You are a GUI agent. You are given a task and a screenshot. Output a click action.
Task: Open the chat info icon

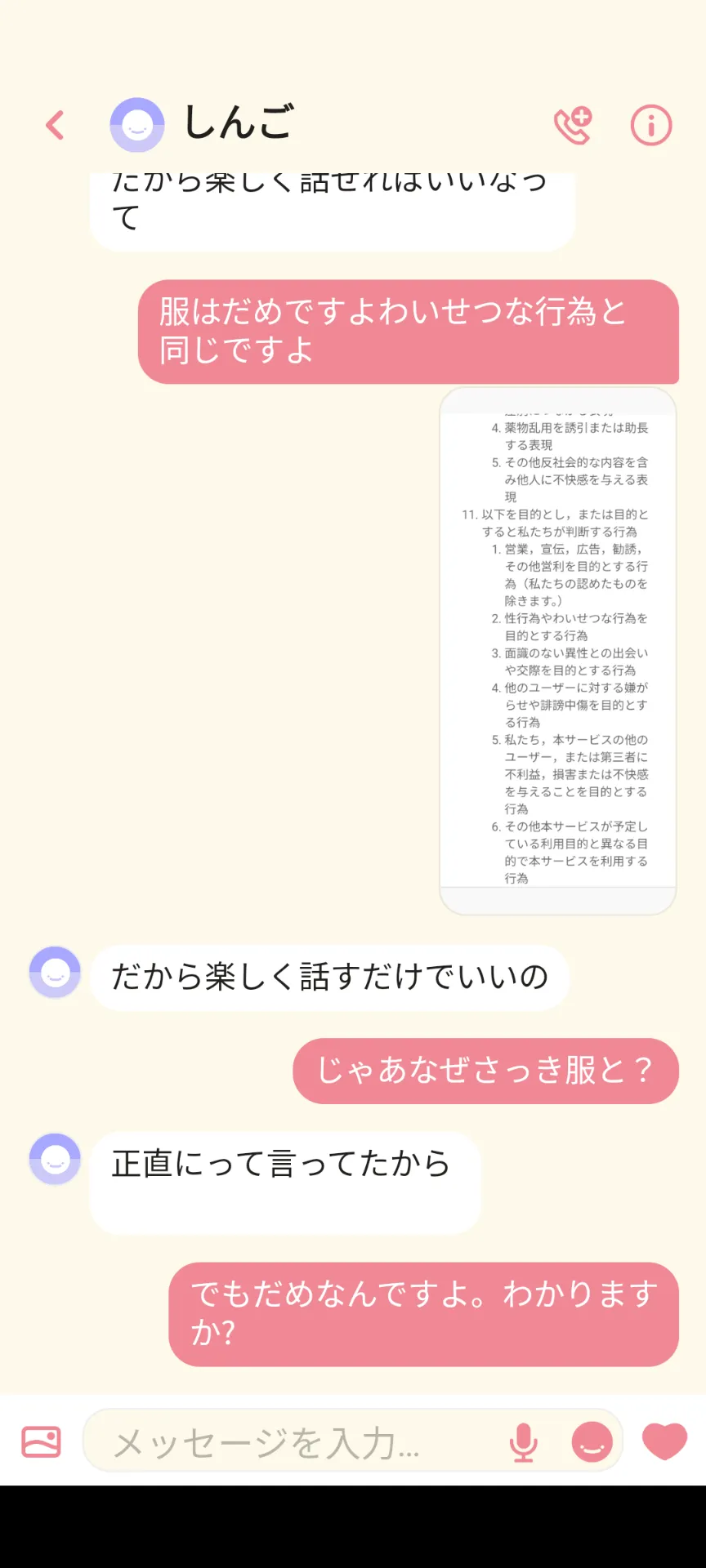pos(651,125)
